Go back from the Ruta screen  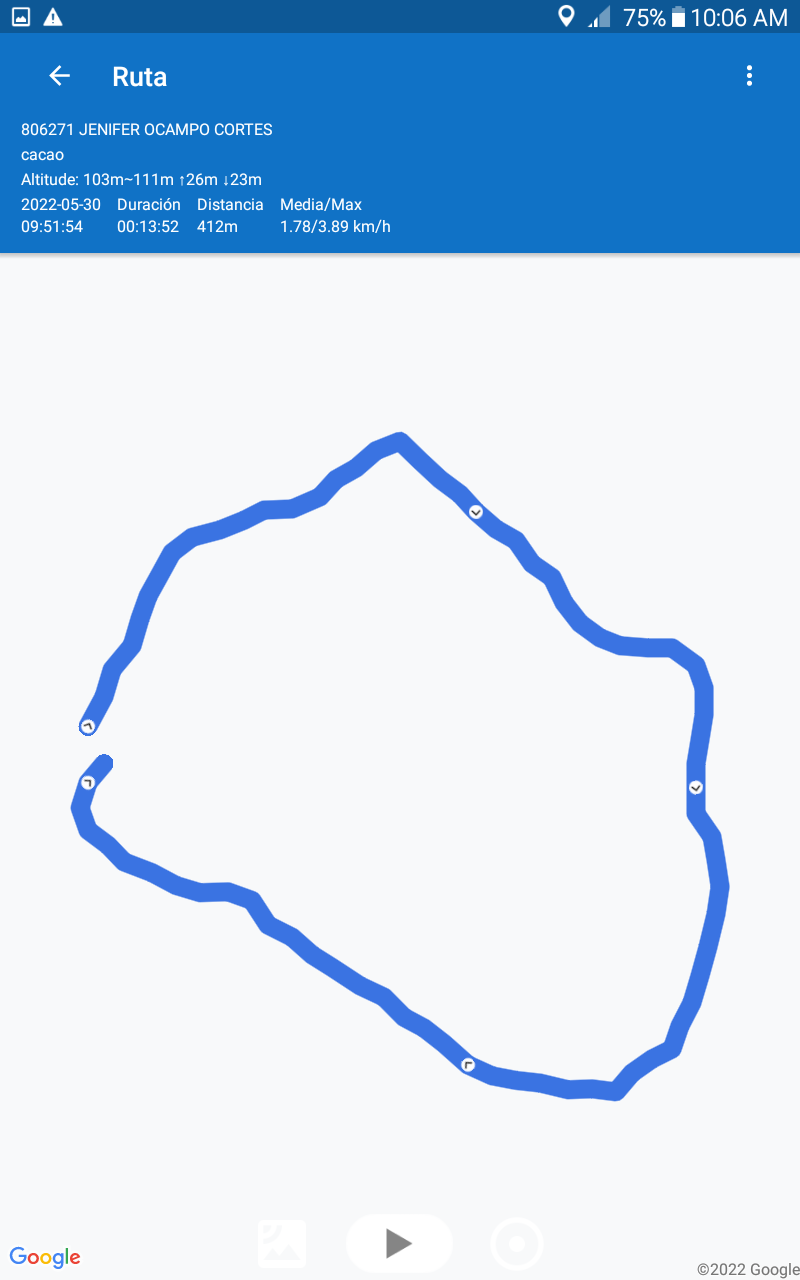point(60,76)
